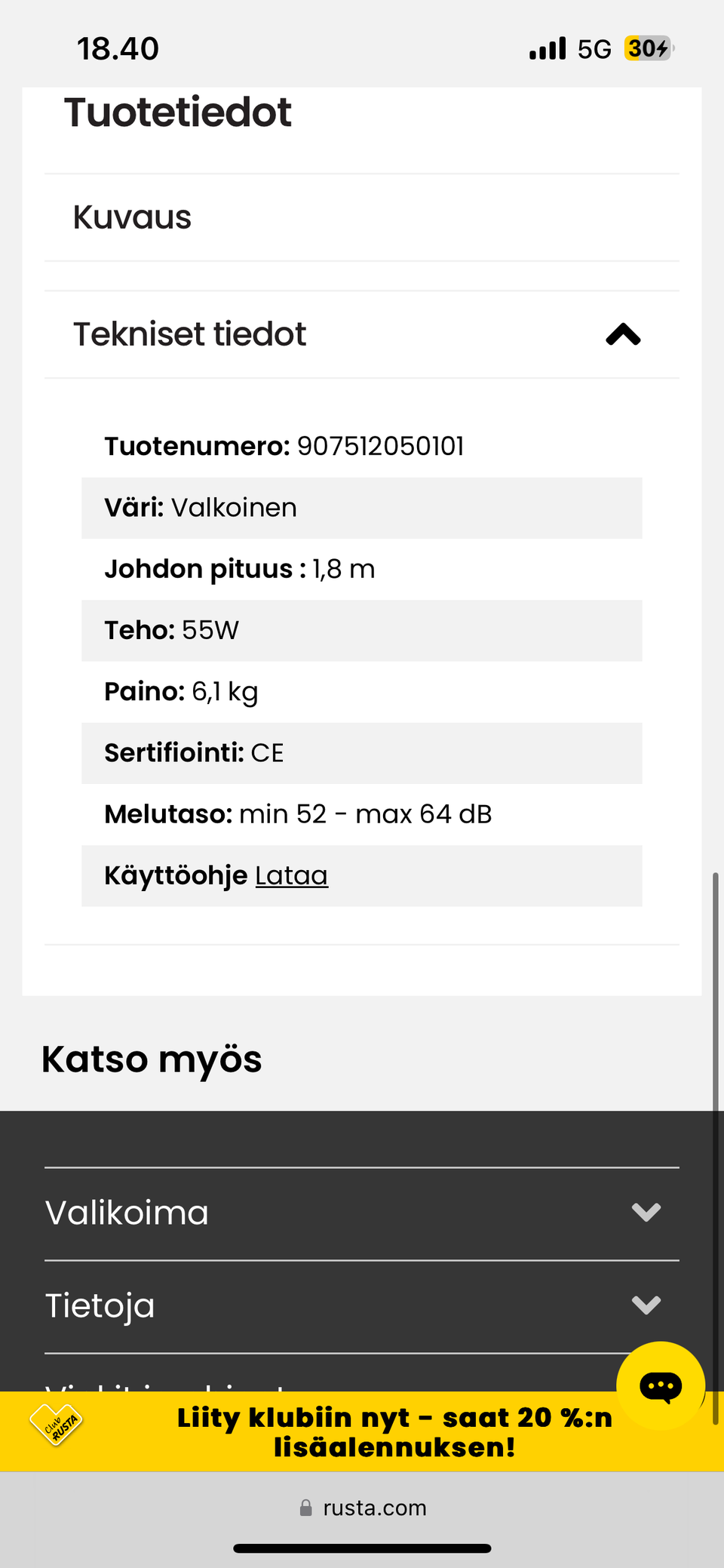Select the Tekniset tiedot header text
Screen dimensions: 724x1568
189,334
